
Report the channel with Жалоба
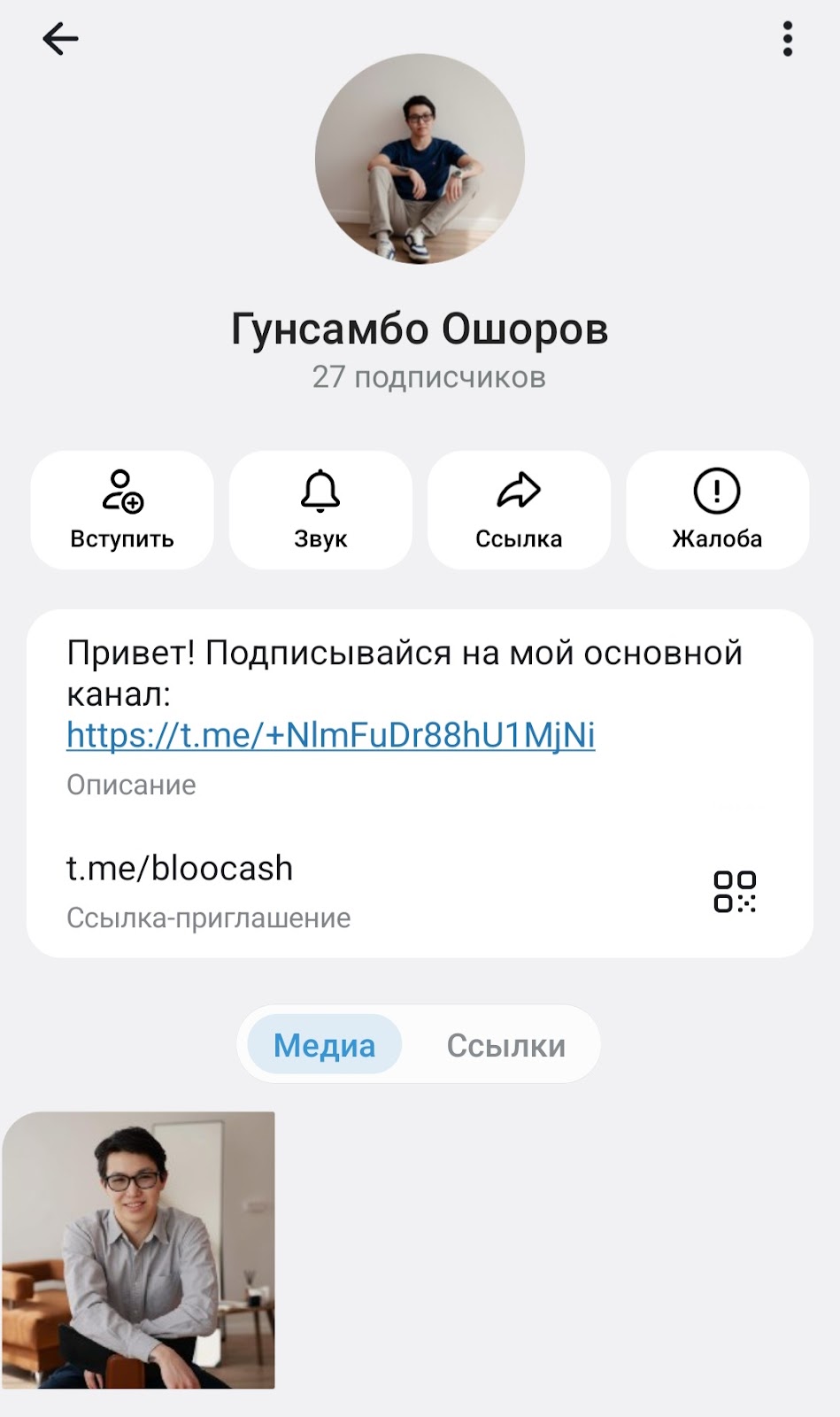coord(717,510)
